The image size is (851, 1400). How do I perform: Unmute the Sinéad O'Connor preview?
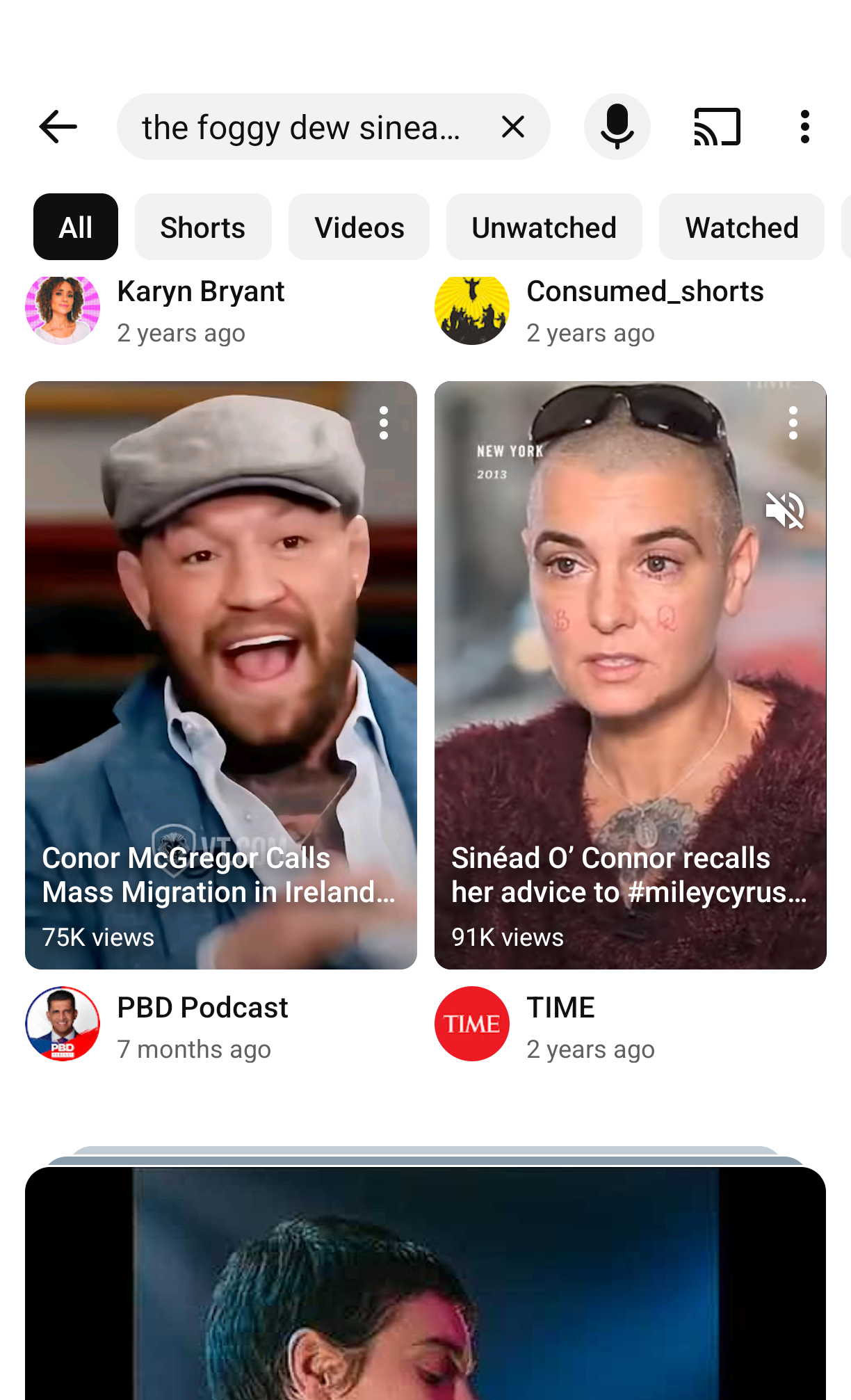point(785,510)
